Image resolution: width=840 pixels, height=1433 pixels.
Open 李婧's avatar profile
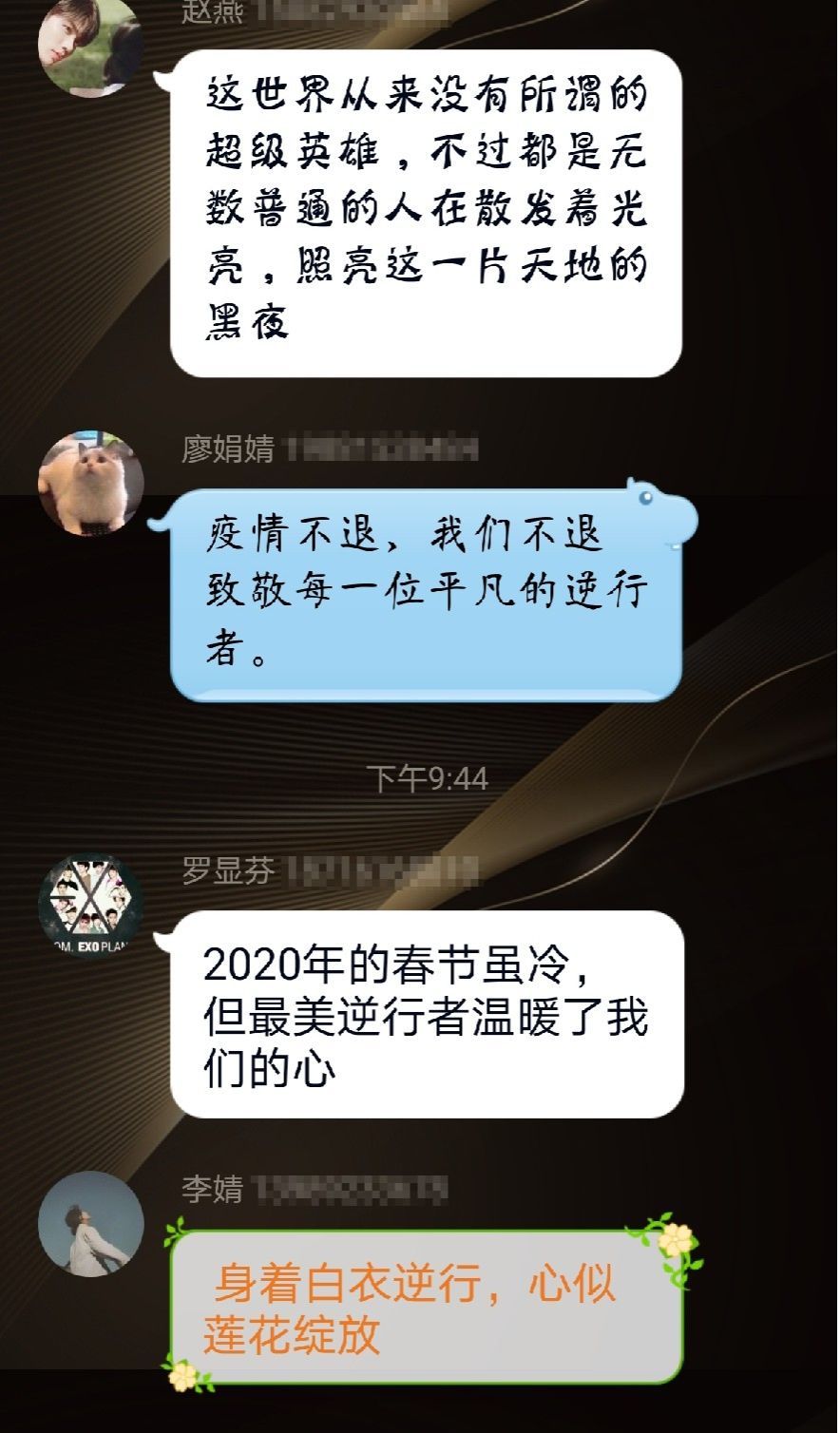point(90,1224)
